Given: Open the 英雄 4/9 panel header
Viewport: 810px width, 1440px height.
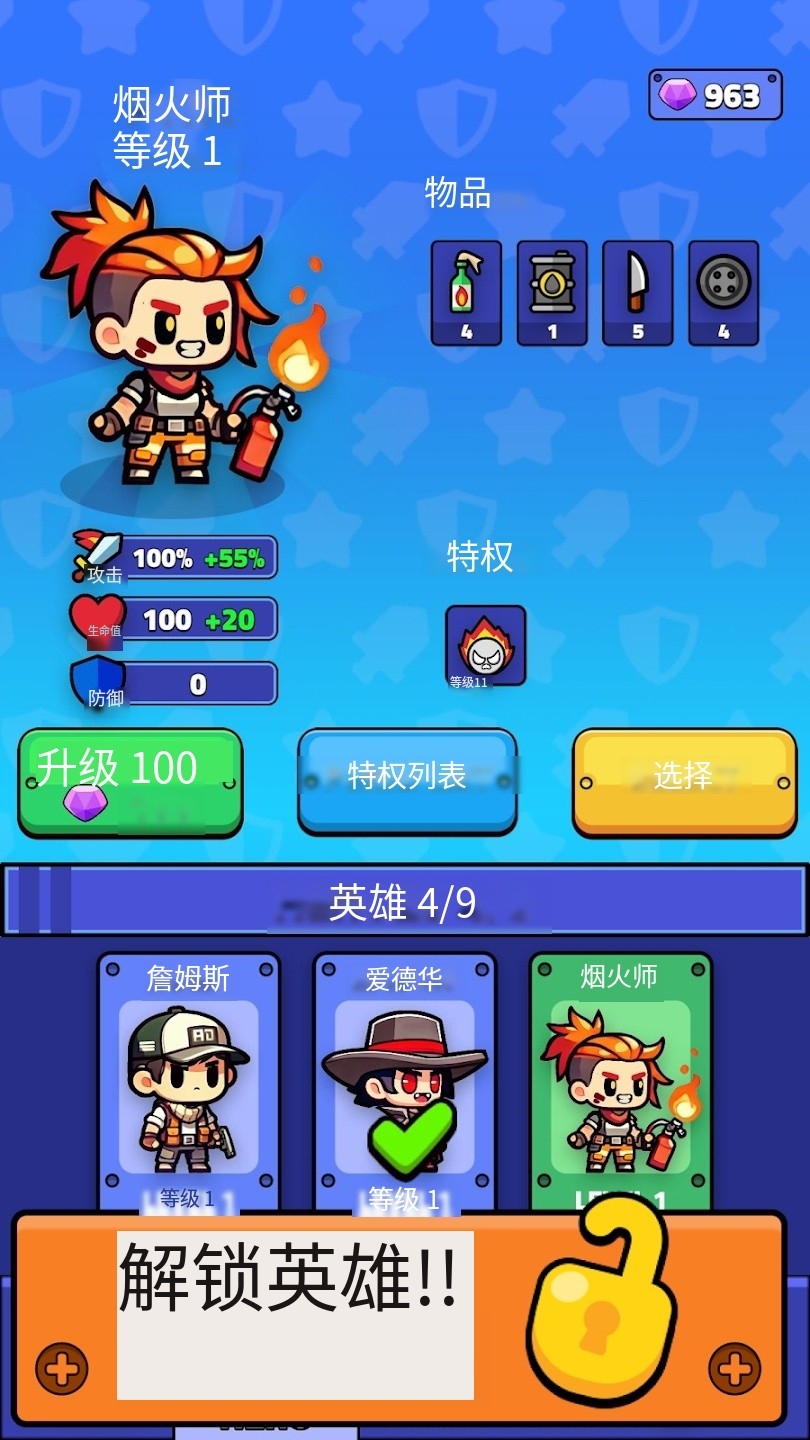Looking at the screenshot, I should [x=405, y=902].
